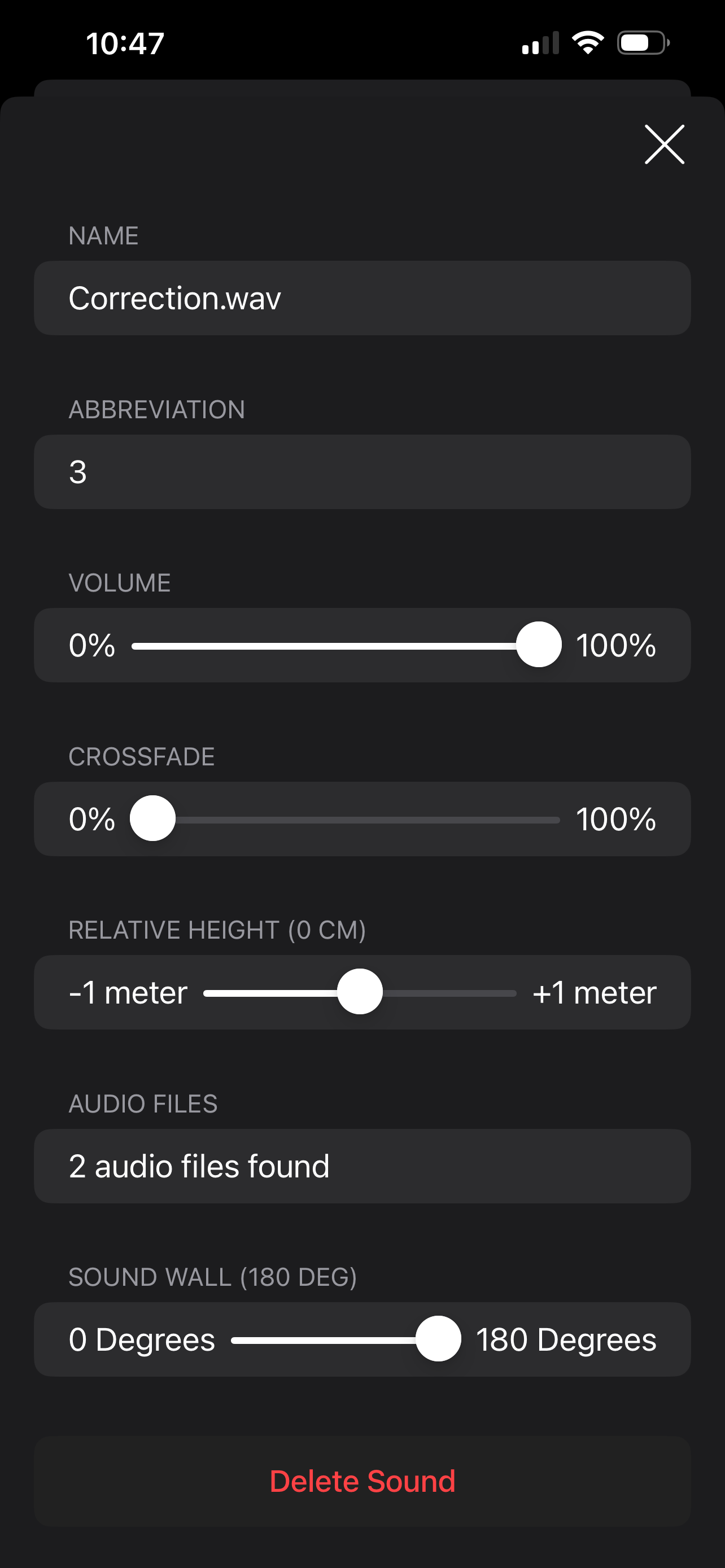The height and width of the screenshot is (1568, 725).
Task: Edit the Abbreviation field
Action: 362,472
